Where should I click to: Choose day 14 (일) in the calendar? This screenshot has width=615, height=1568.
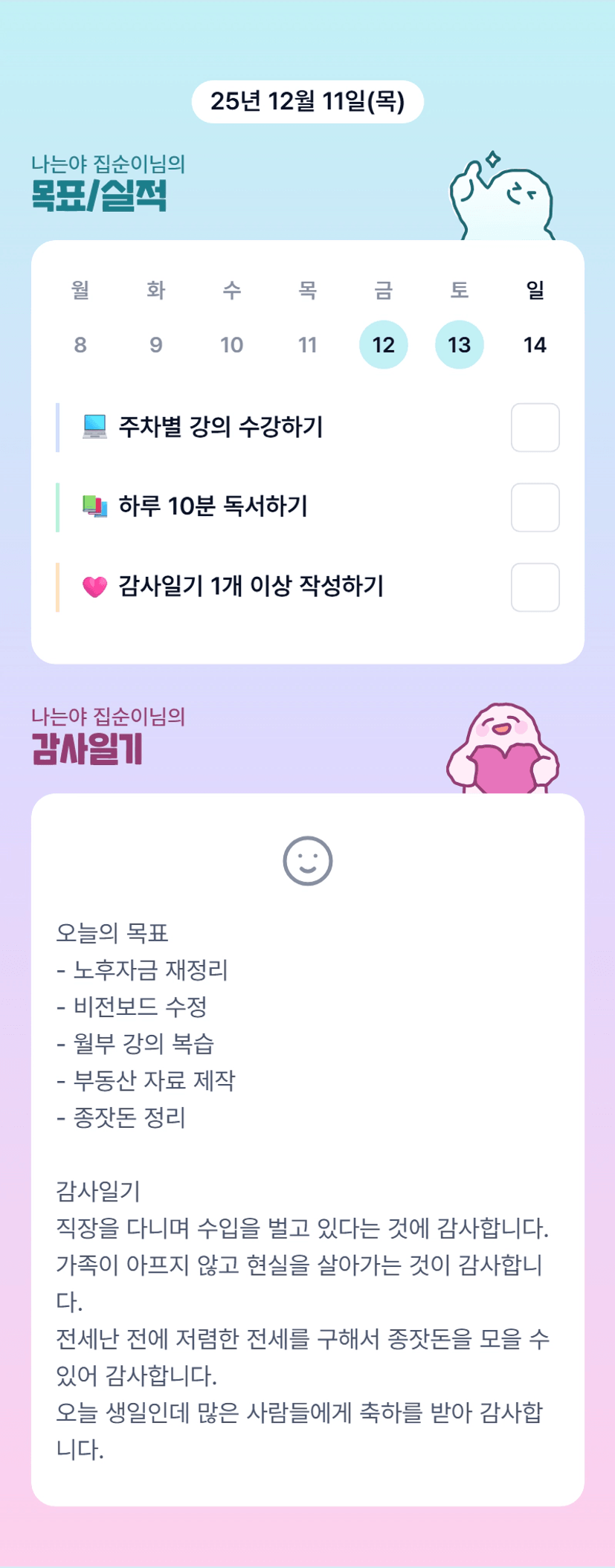[535, 345]
